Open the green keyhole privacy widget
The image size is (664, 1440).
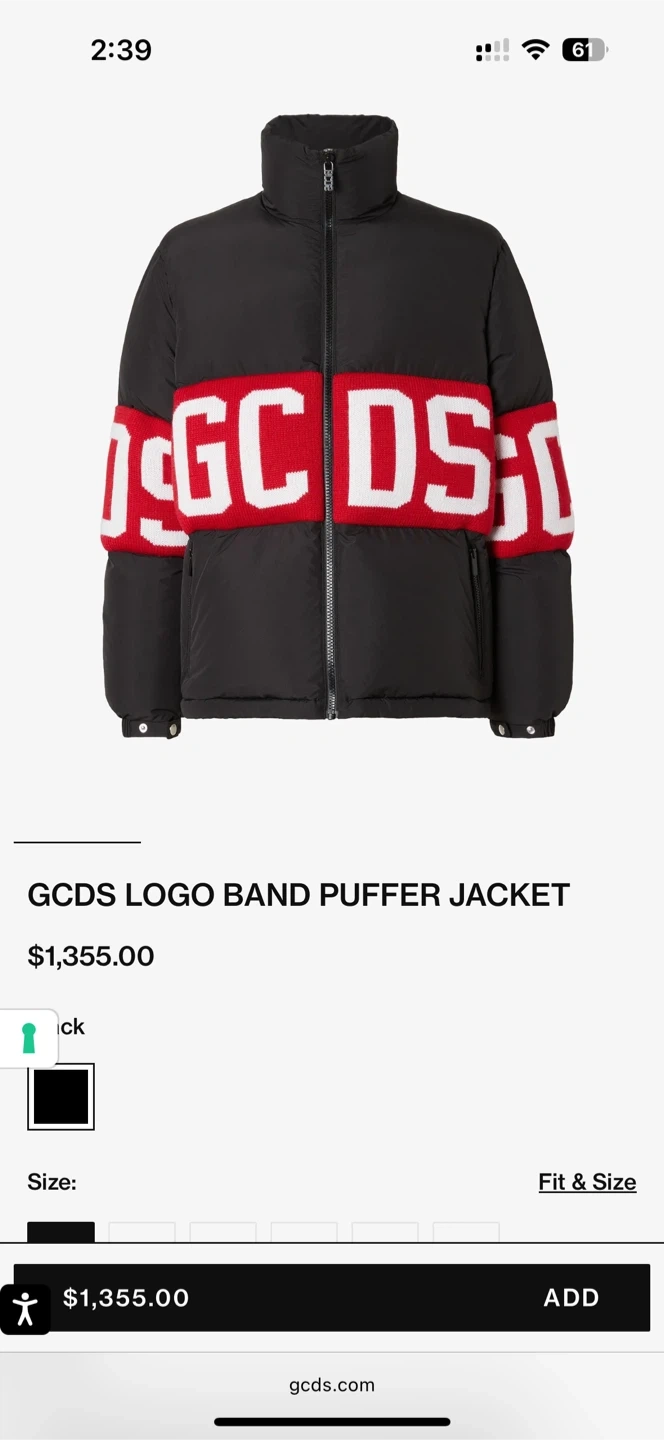[29, 1038]
